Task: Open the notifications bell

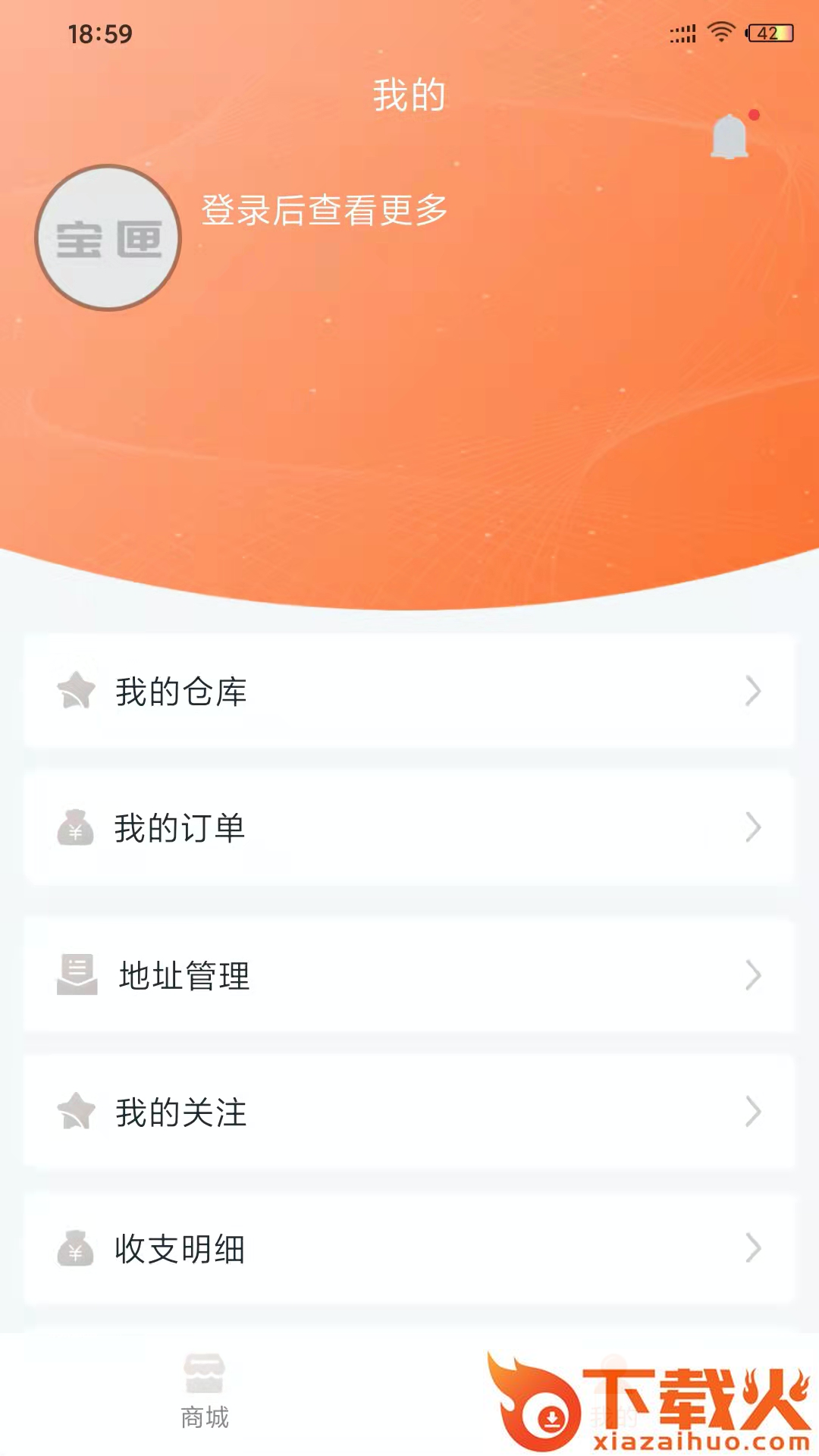Action: pyautogui.click(x=730, y=136)
